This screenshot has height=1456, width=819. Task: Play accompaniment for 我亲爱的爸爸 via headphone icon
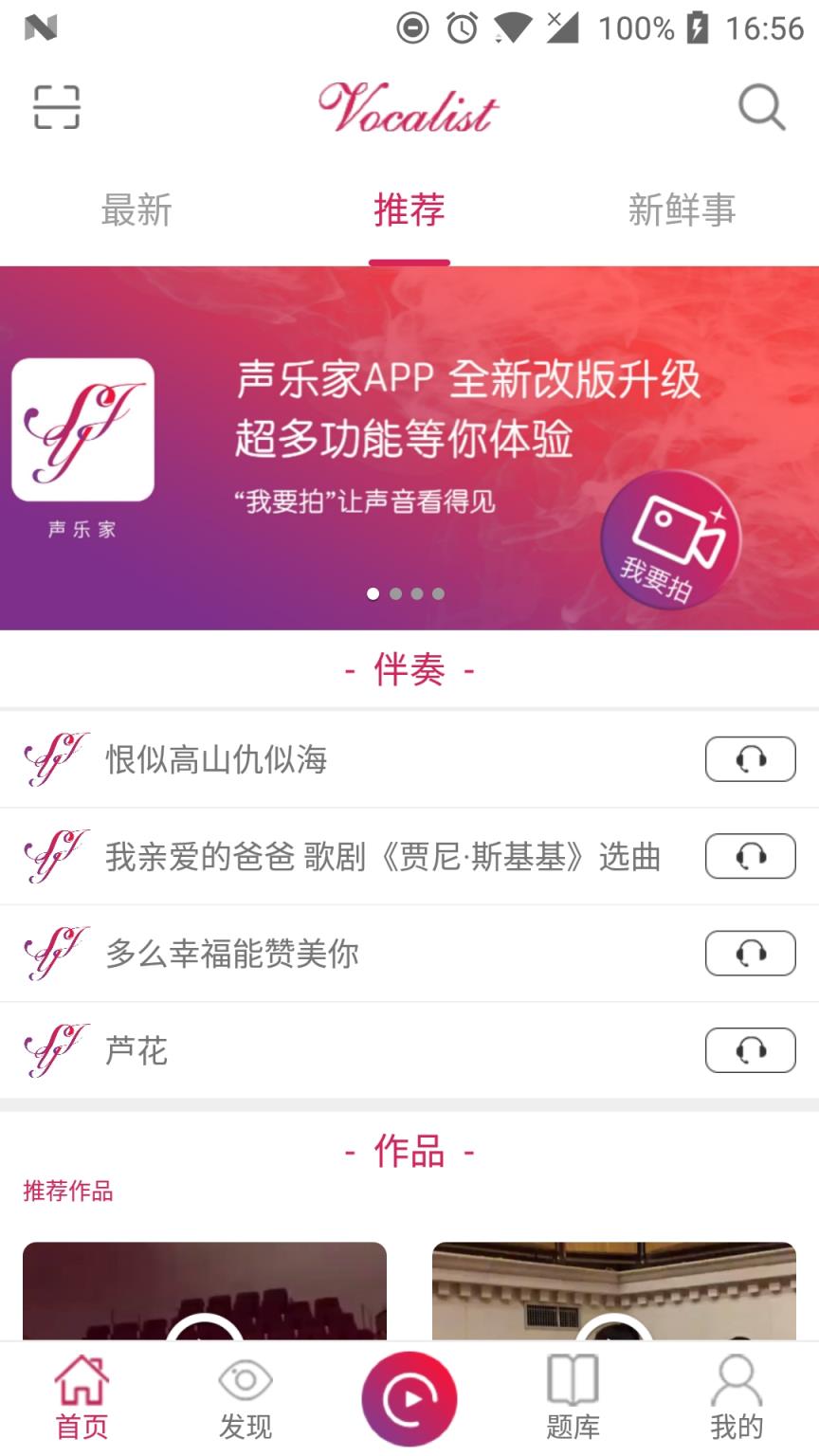coord(750,856)
